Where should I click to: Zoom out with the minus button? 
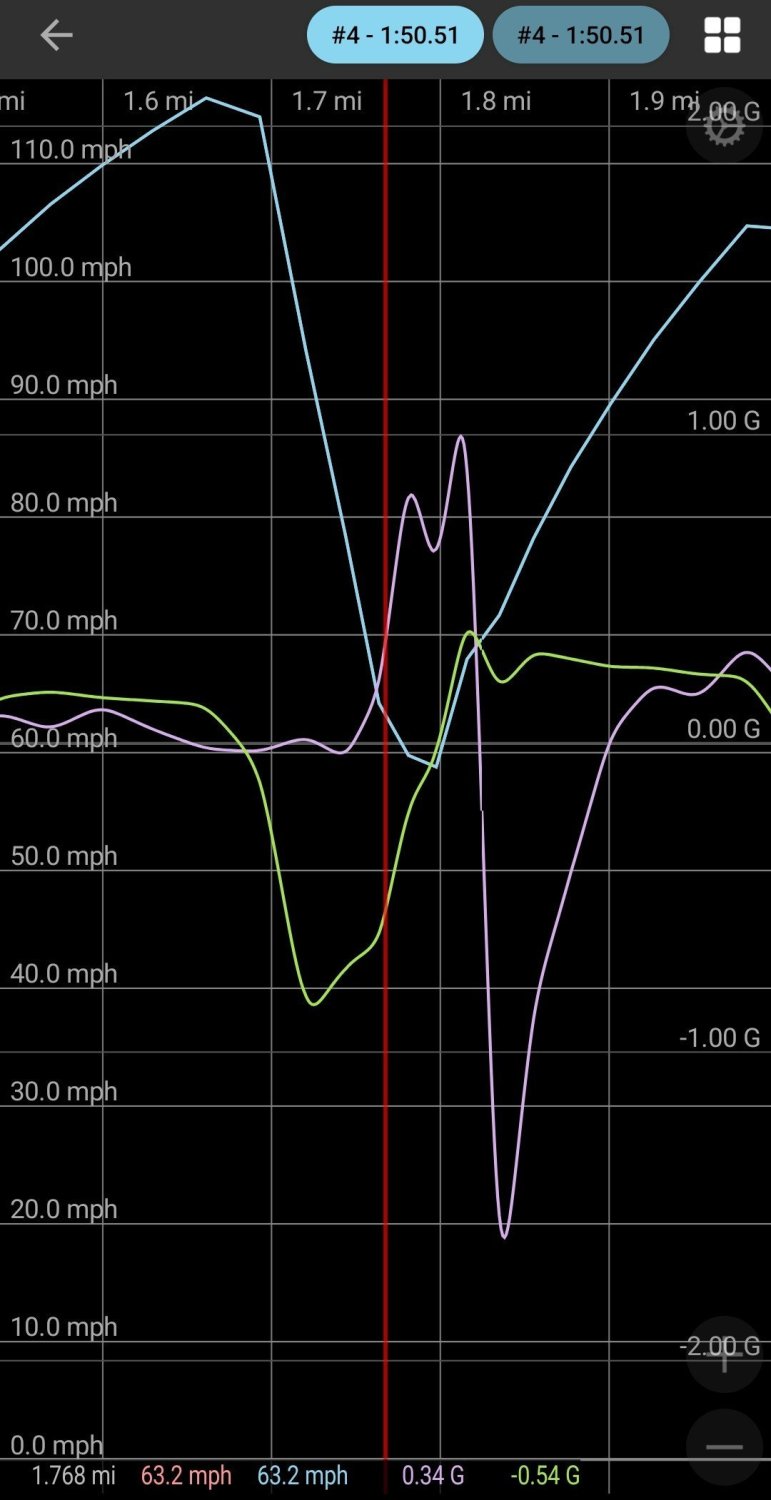724,1447
